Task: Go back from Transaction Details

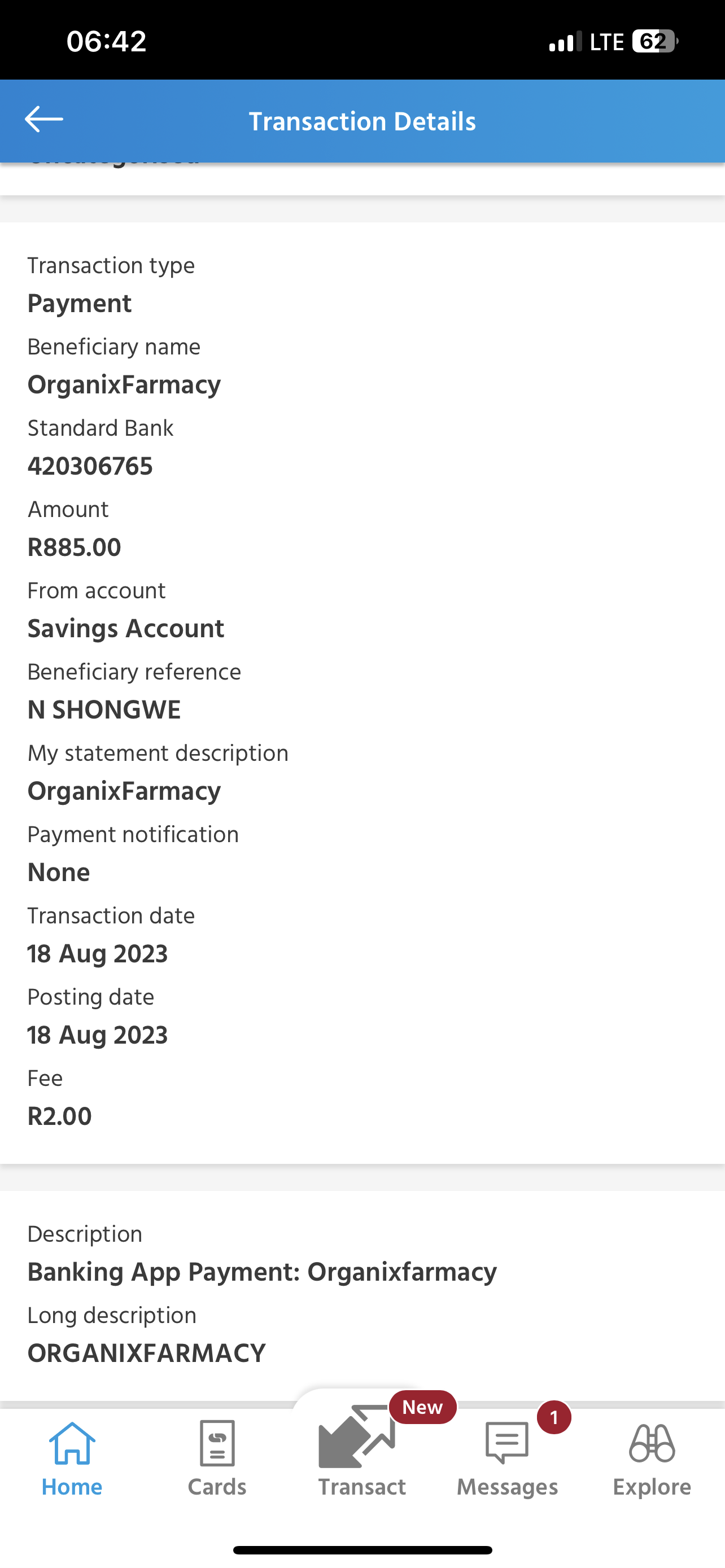Action: point(44,119)
